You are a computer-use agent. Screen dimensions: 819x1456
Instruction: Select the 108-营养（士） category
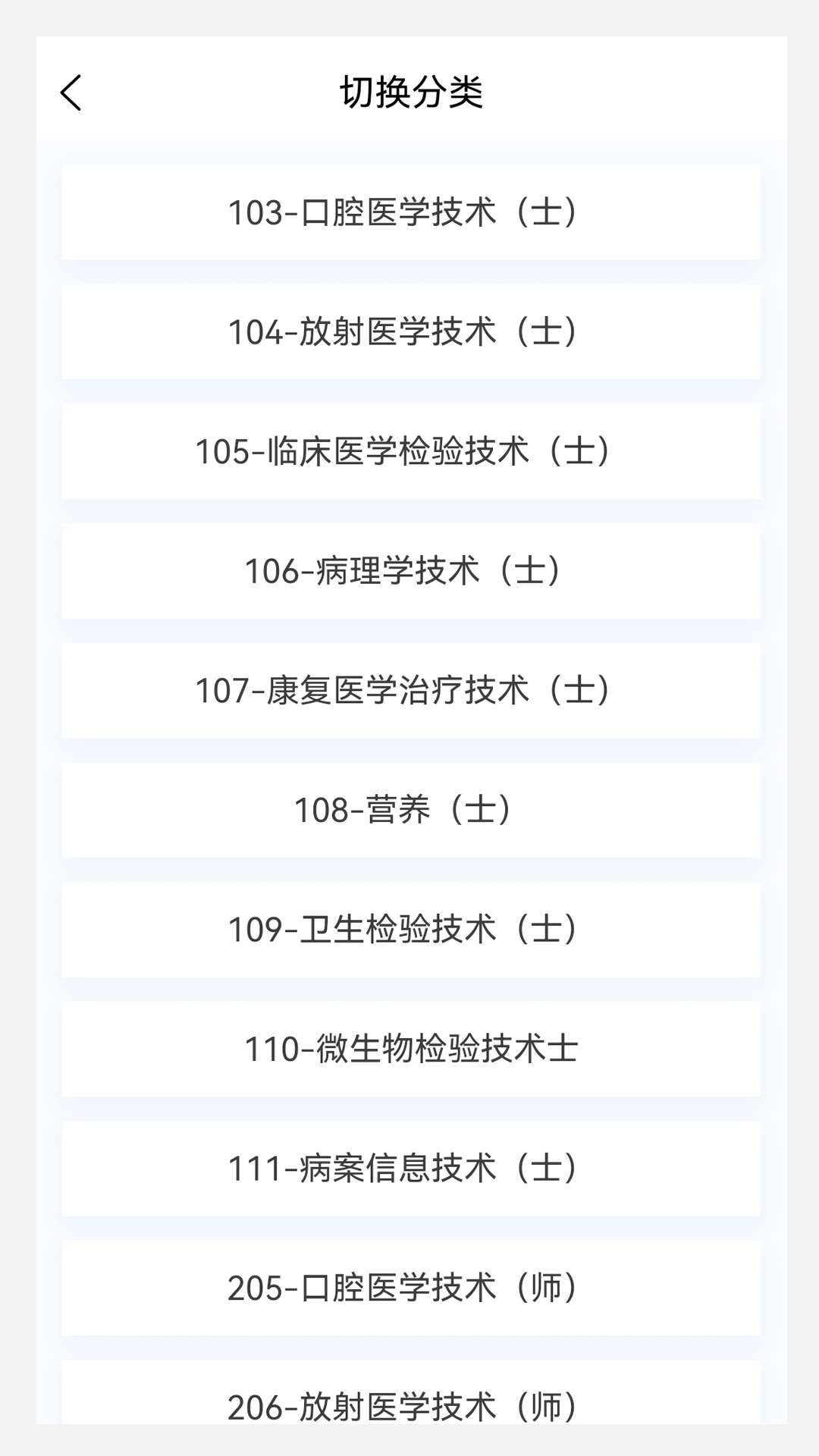[x=409, y=808]
